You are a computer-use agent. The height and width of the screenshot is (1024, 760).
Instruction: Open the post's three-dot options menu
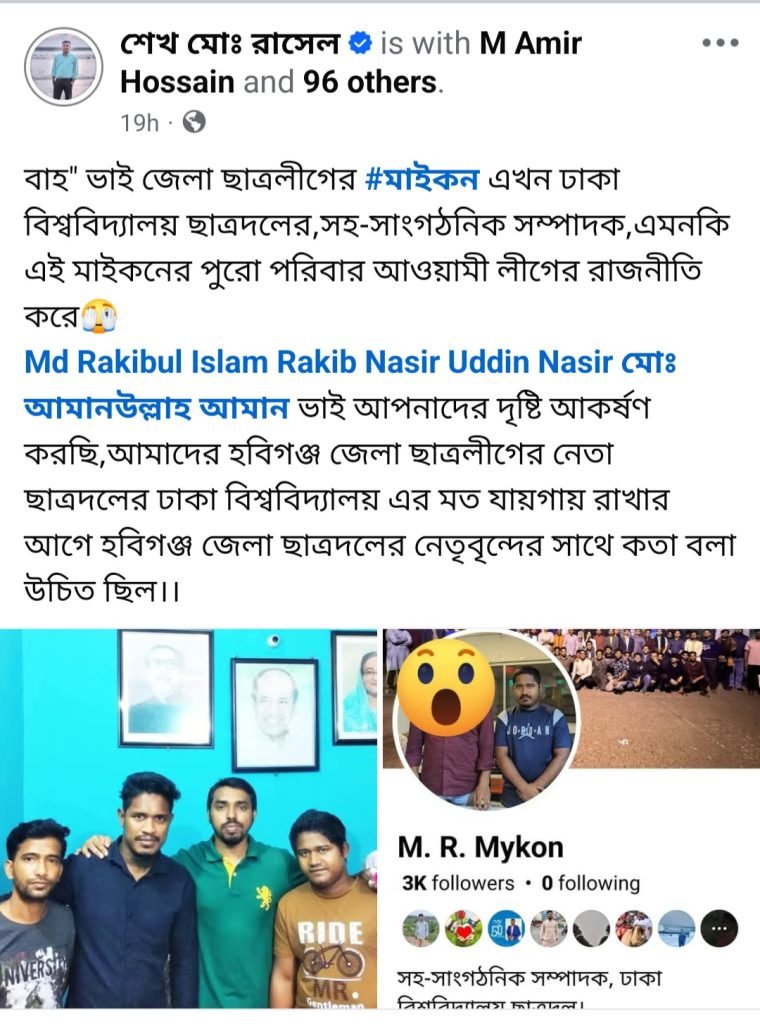(x=719, y=44)
